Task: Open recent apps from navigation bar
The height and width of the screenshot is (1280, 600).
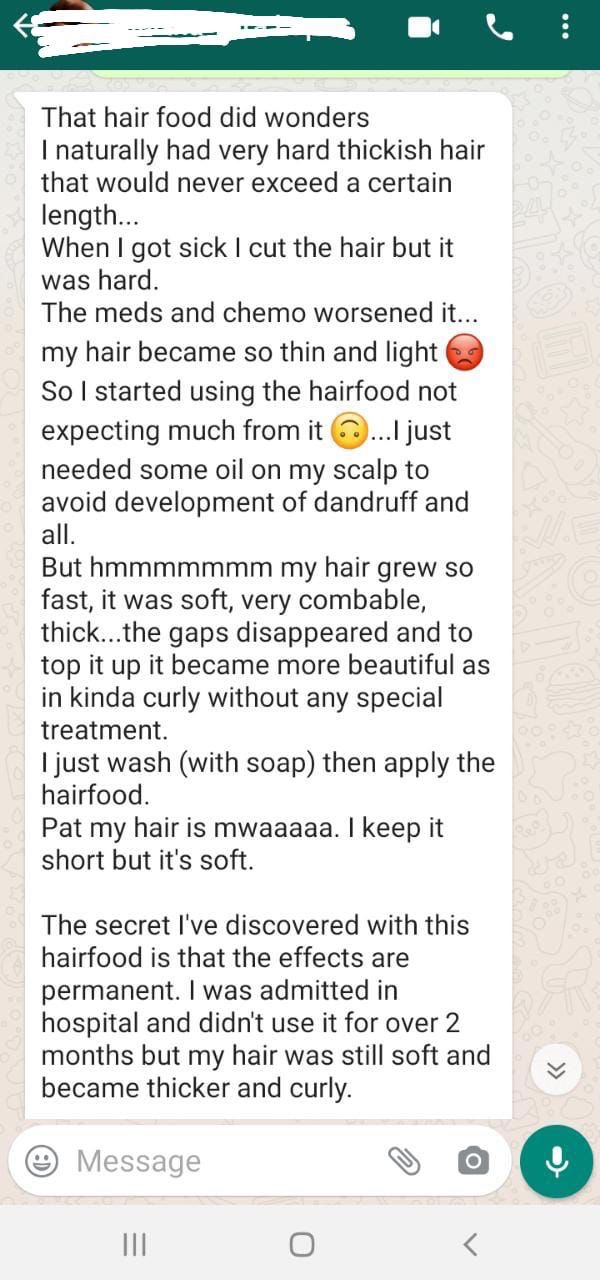Action: click(x=134, y=1244)
